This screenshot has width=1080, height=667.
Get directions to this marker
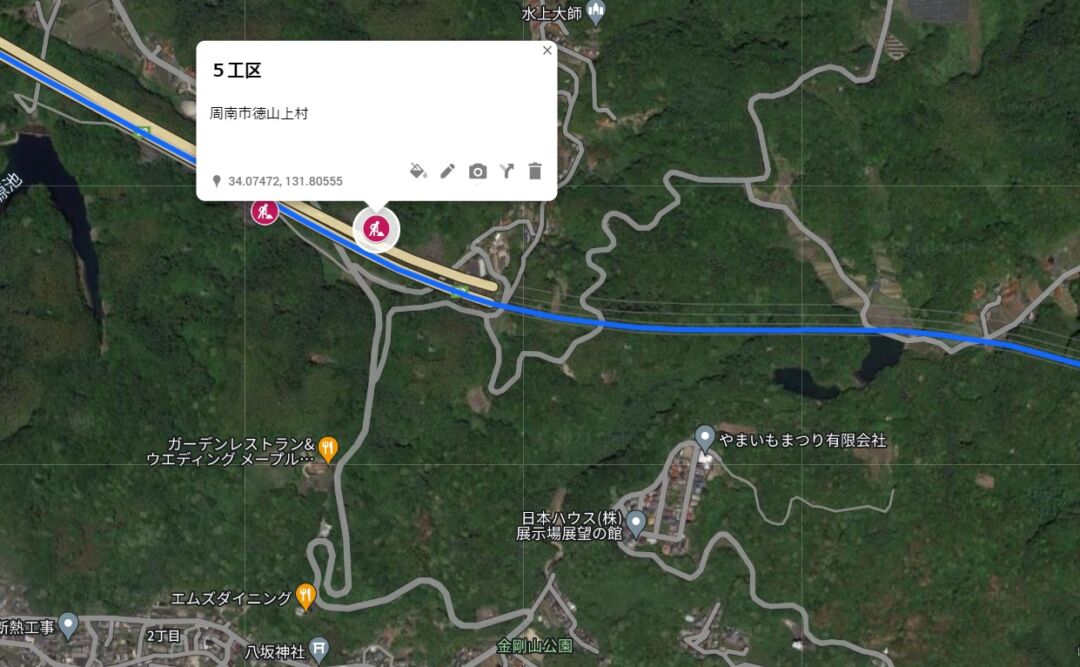point(507,171)
